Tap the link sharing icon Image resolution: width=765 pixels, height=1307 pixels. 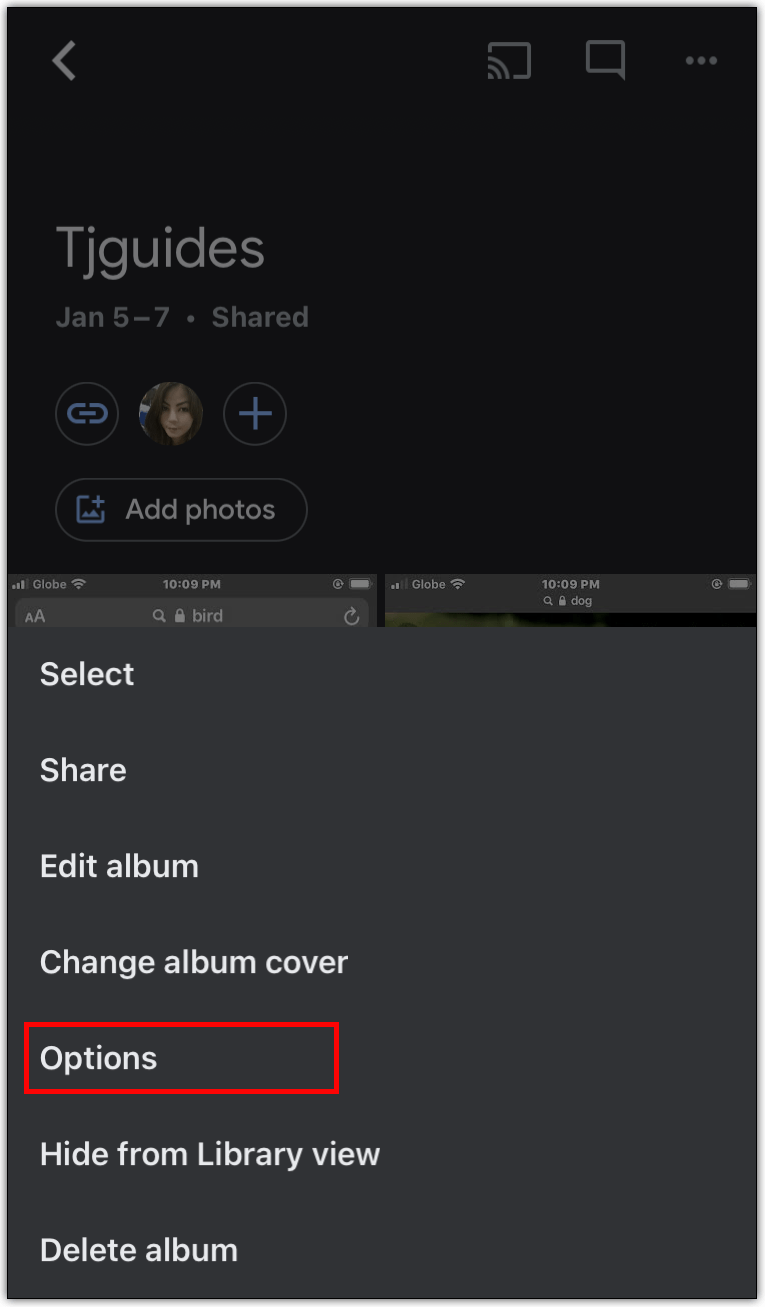(87, 413)
